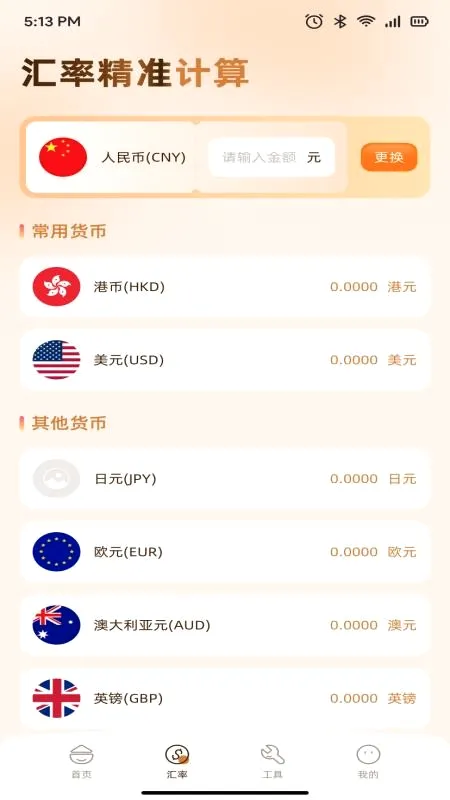Select the 港币(HKD) row
Screen dimensions: 450x800
tap(225, 287)
